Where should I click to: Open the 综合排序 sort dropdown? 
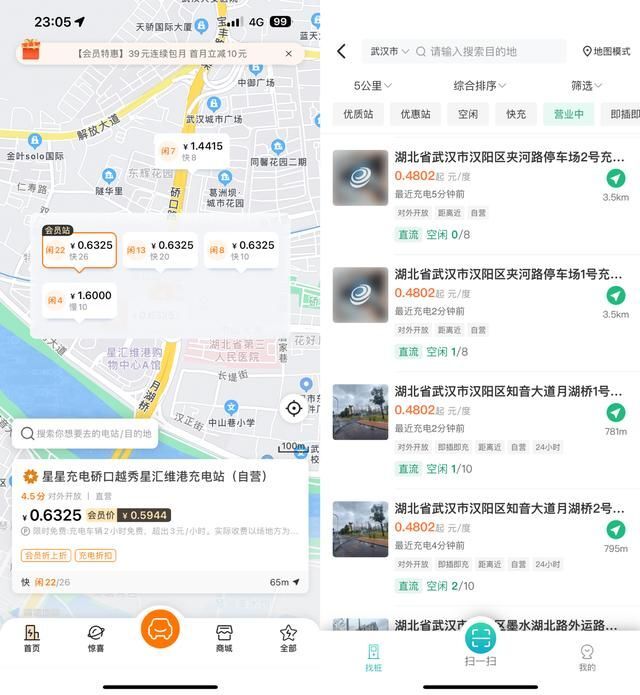click(x=480, y=86)
